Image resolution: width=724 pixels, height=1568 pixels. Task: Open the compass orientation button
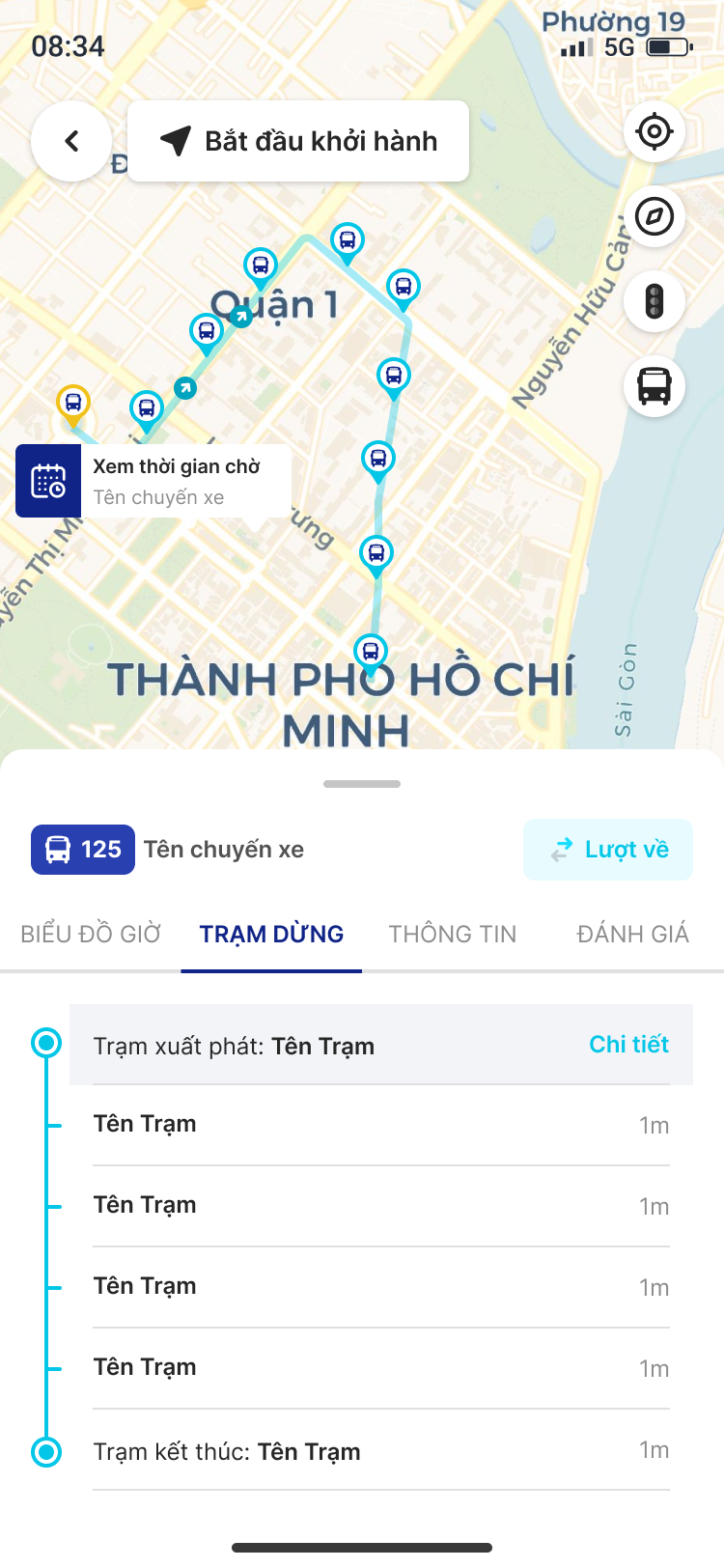pyautogui.click(x=654, y=216)
